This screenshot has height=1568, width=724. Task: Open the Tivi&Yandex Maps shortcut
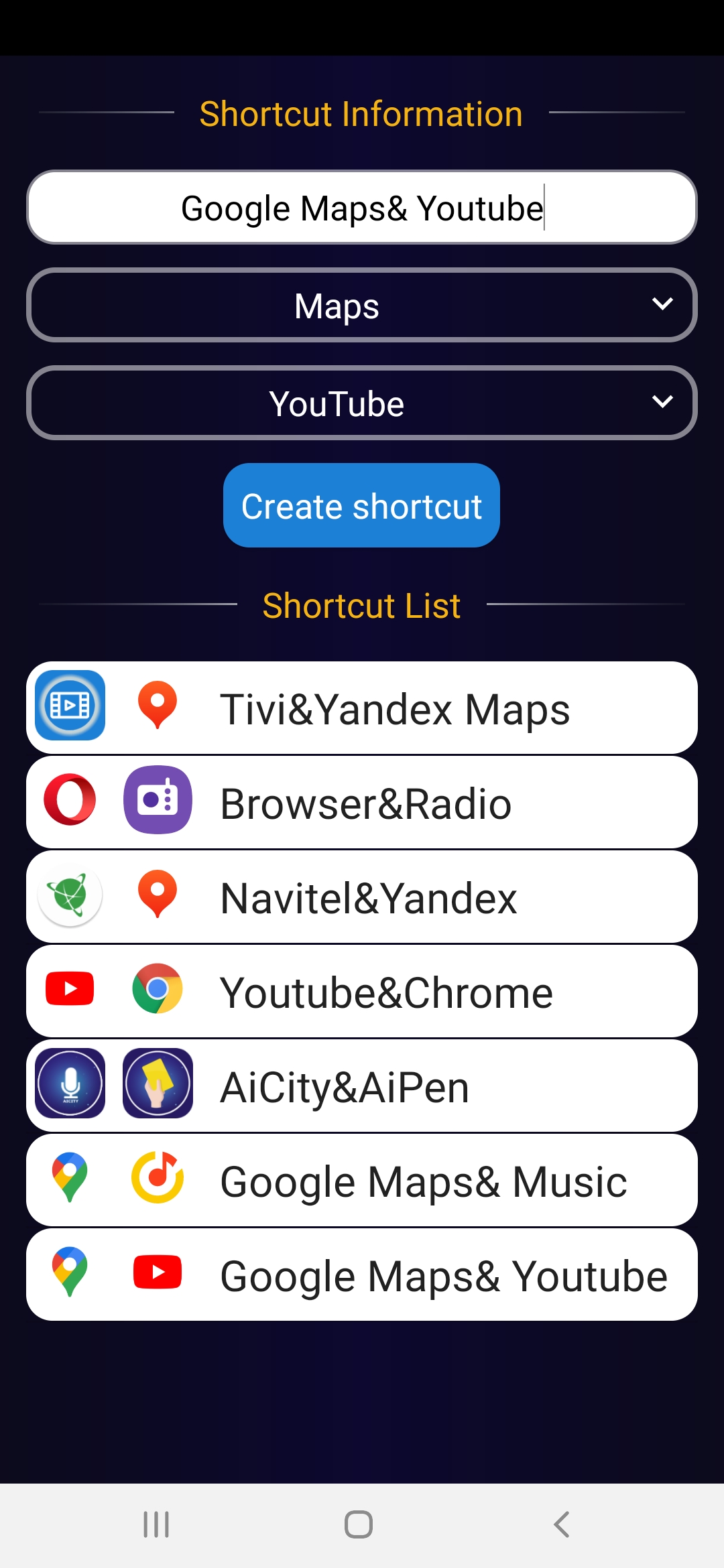pos(362,708)
